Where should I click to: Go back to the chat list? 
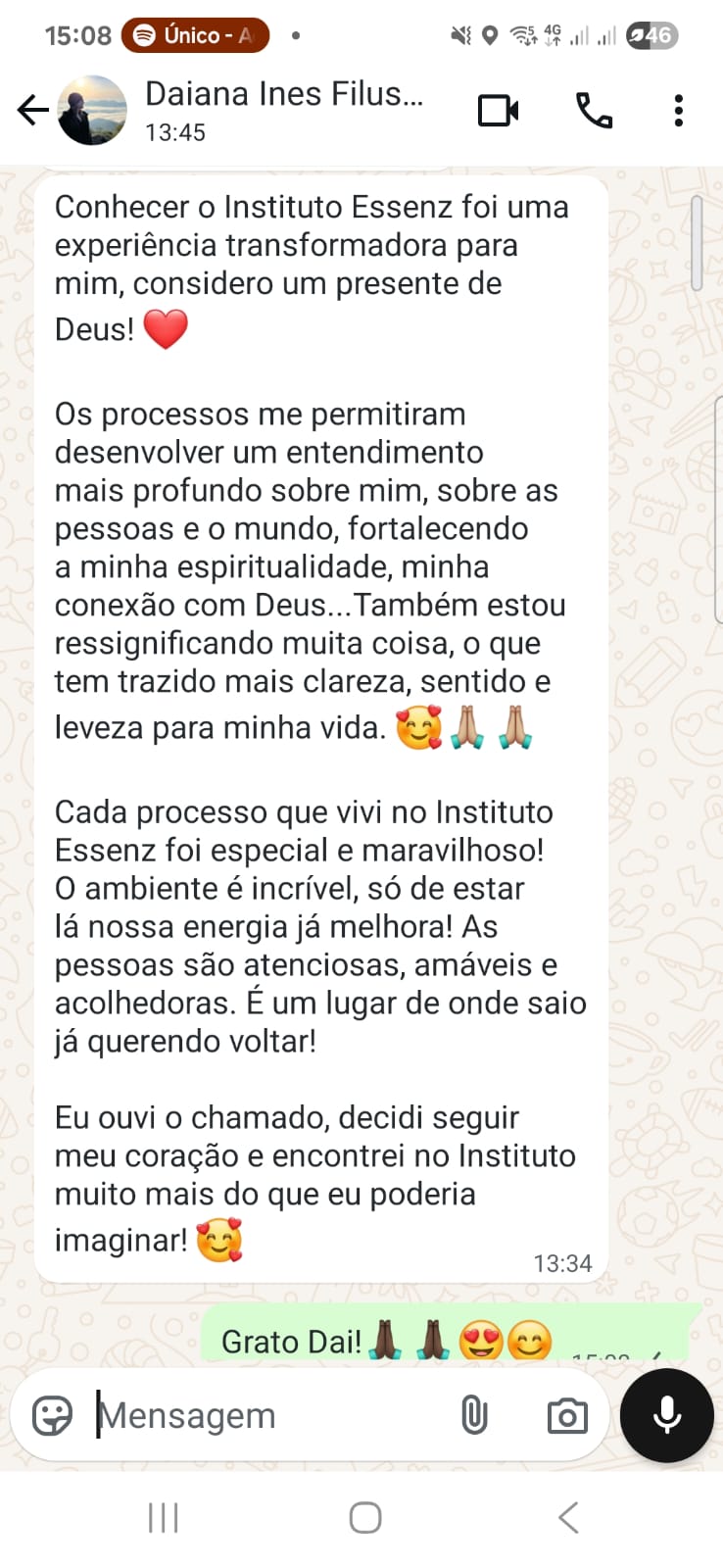click(x=33, y=110)
